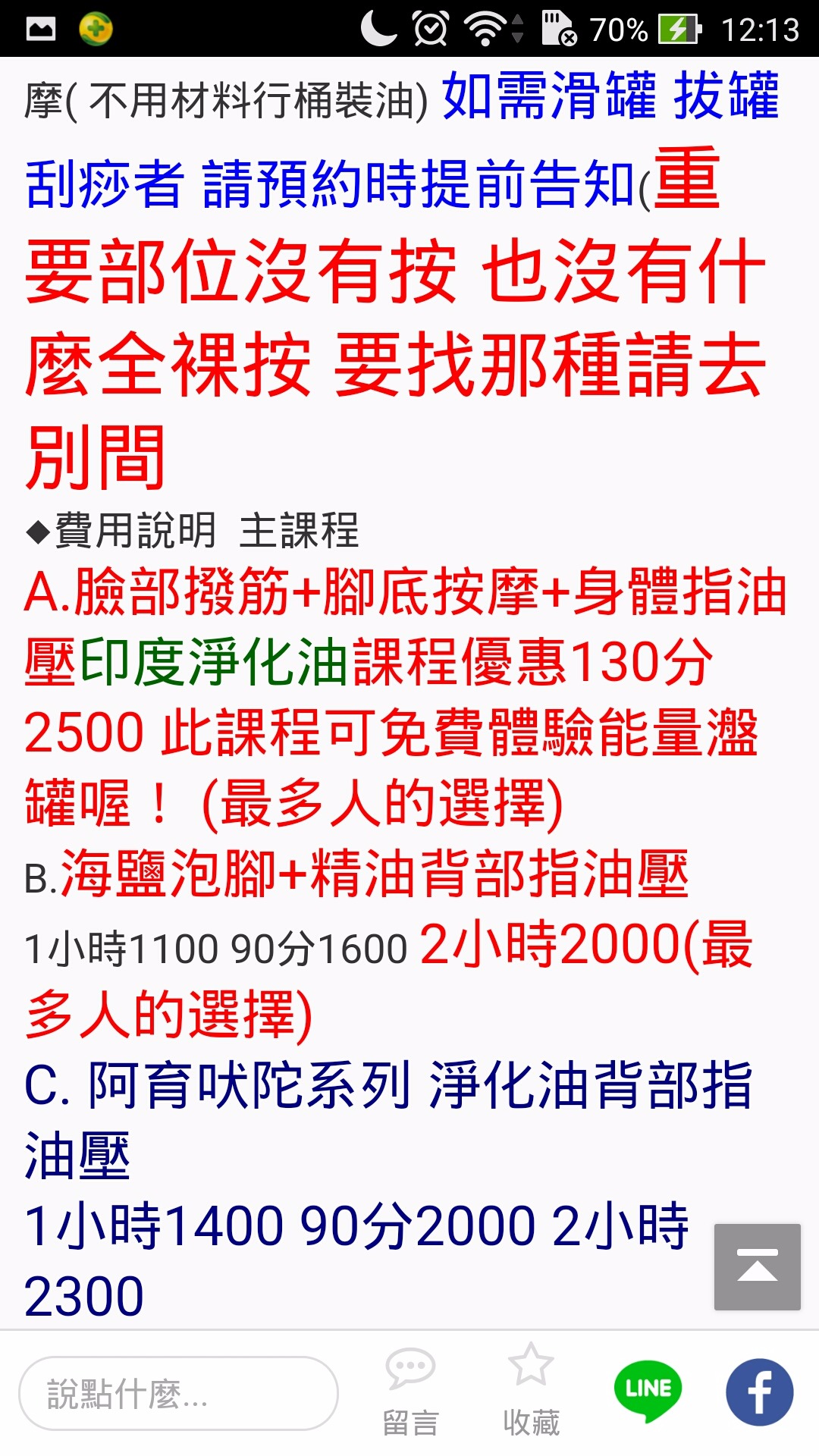Viewport: 819px width, 1456px height.
Task: Save this post with 收藏 star
Action: coord(531,1391)
